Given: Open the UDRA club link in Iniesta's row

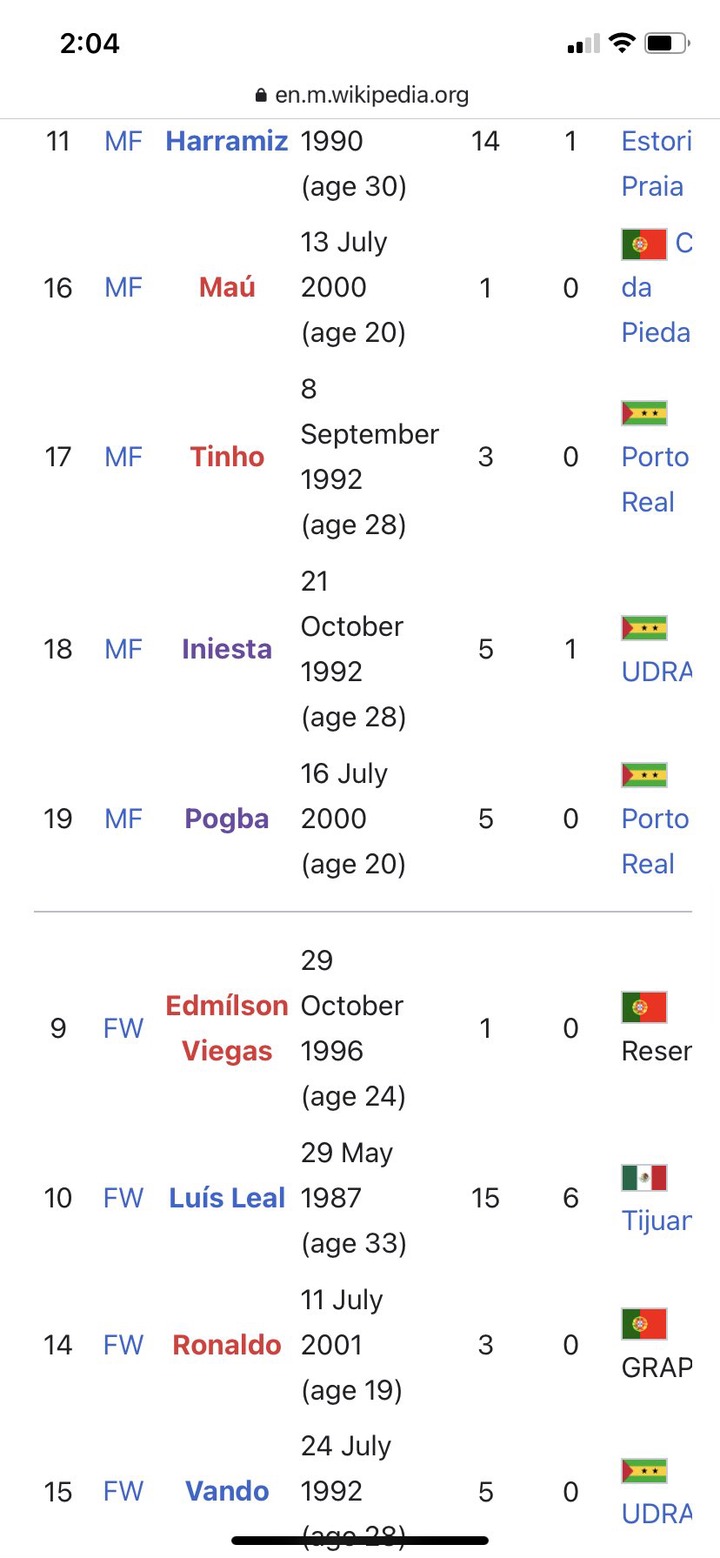Looking at the screenshot, I should 656,672.
